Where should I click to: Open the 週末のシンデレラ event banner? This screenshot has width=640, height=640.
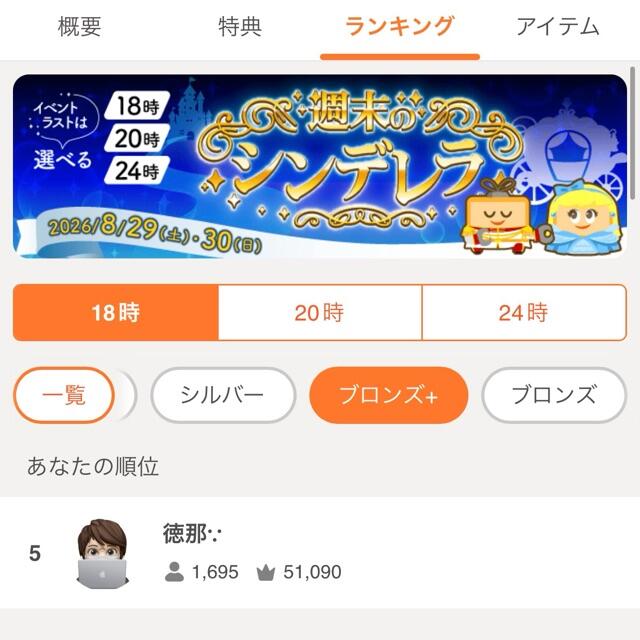tap(320, 166)
